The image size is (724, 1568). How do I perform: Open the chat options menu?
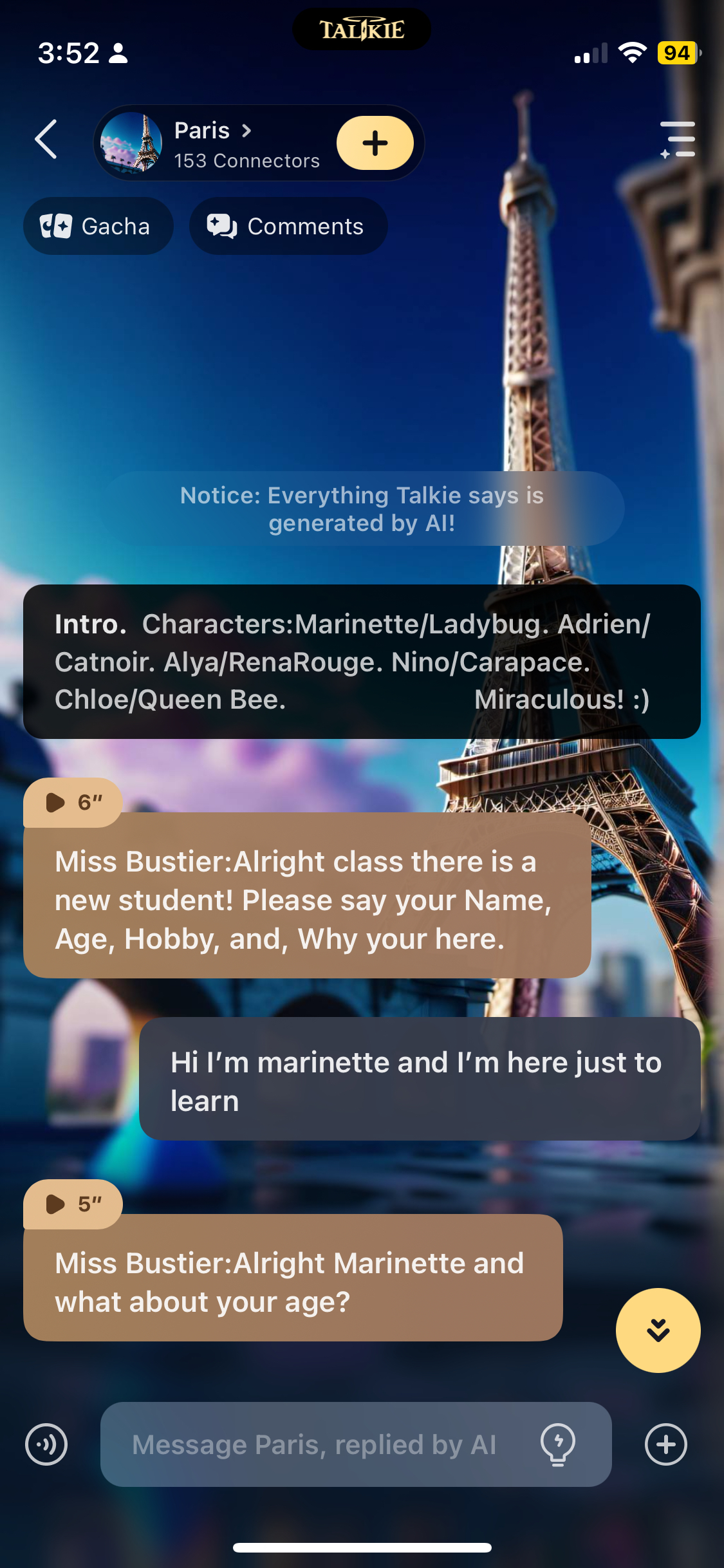click(678, 139)
